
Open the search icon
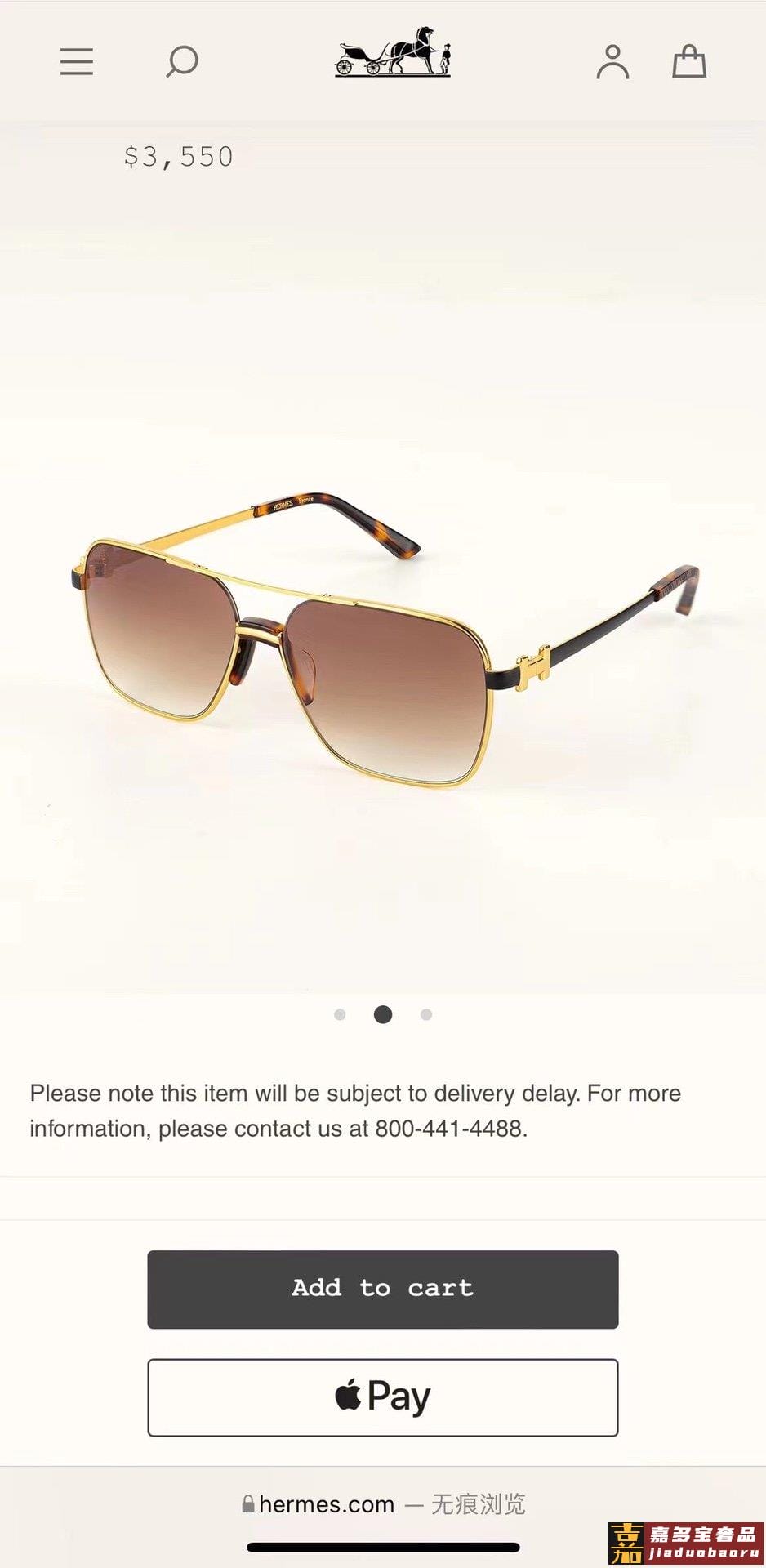click(x=182, y=61)
